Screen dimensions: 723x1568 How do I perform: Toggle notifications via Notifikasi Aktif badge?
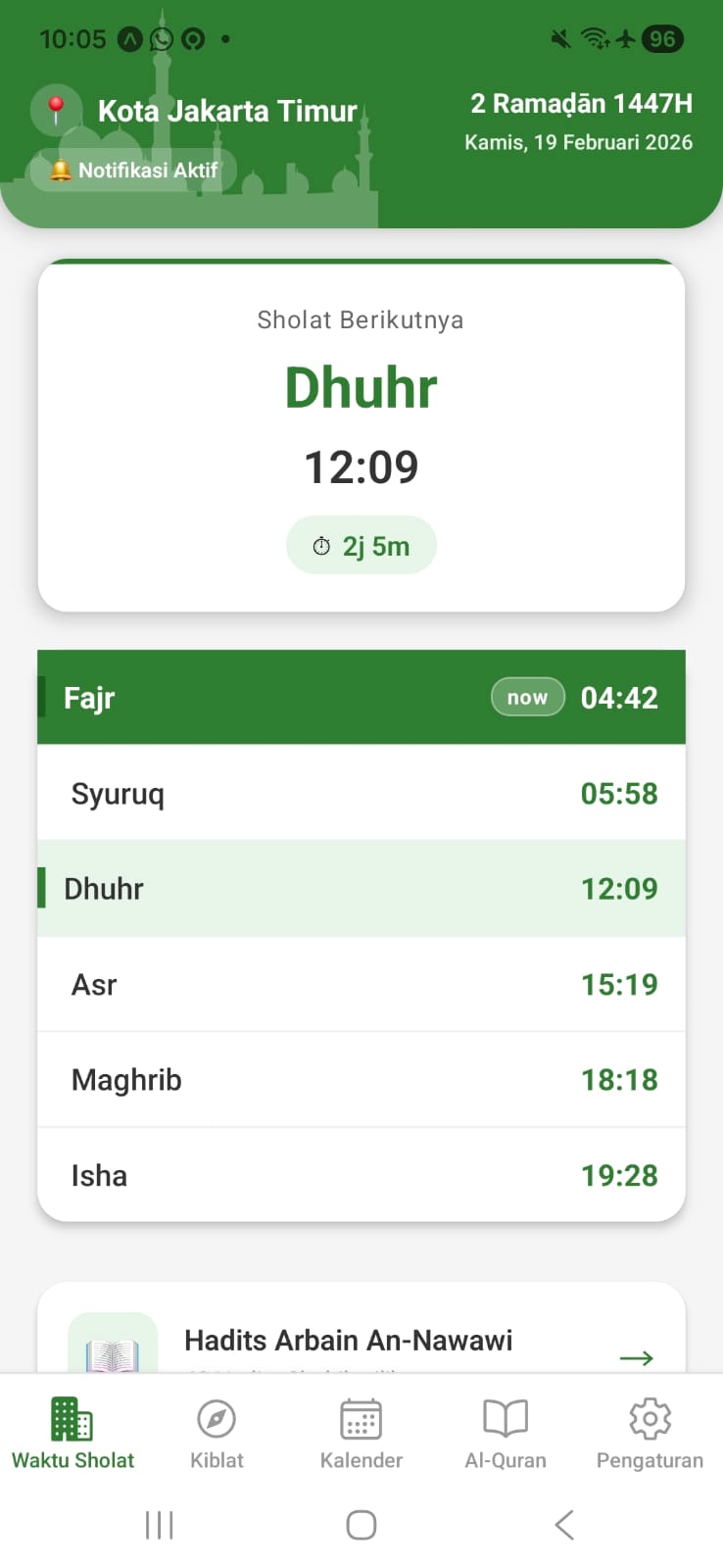(132, 169)
